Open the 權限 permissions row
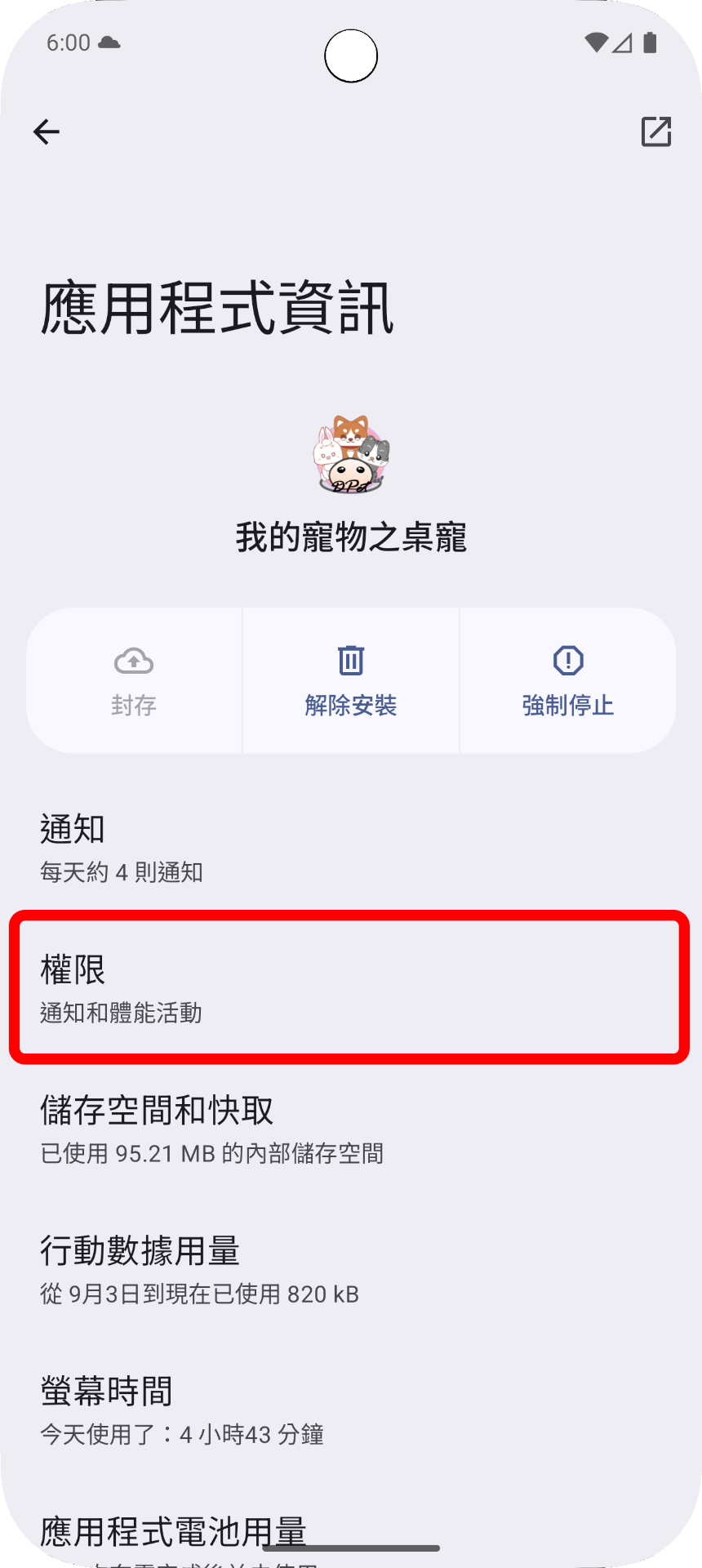 point(351,987)
